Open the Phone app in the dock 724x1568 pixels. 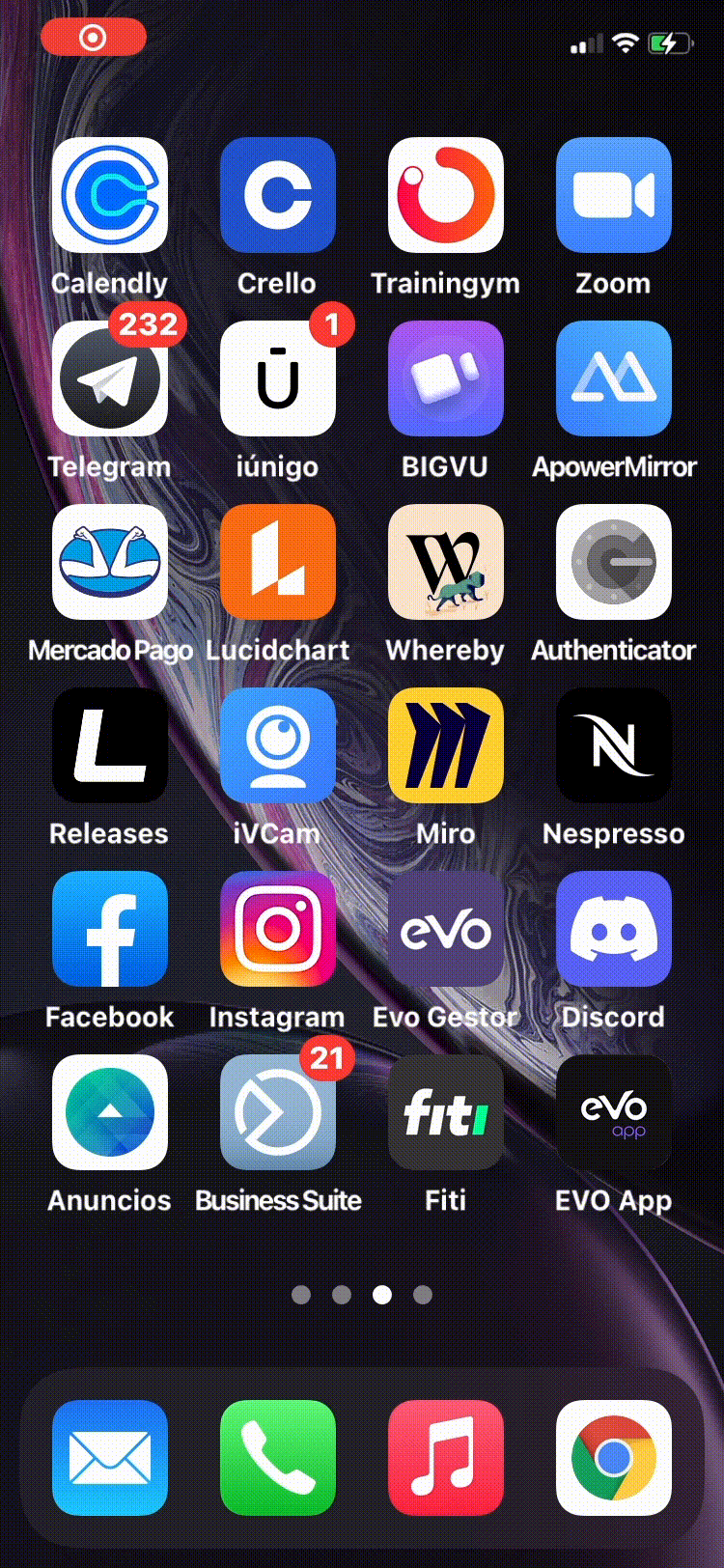(x=277, y=1458)
